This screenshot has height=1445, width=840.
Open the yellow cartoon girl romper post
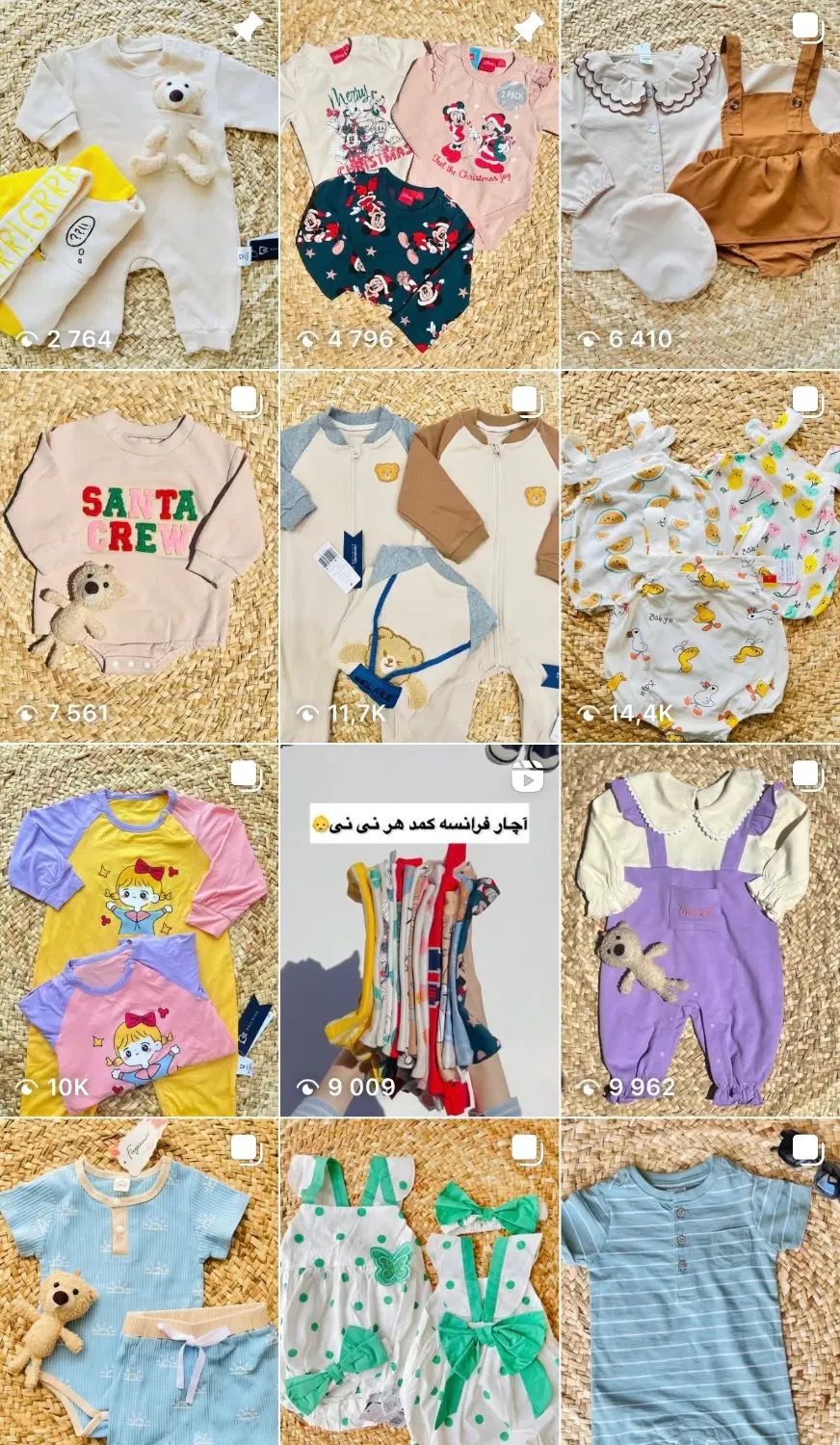click(x=139, y=930)
